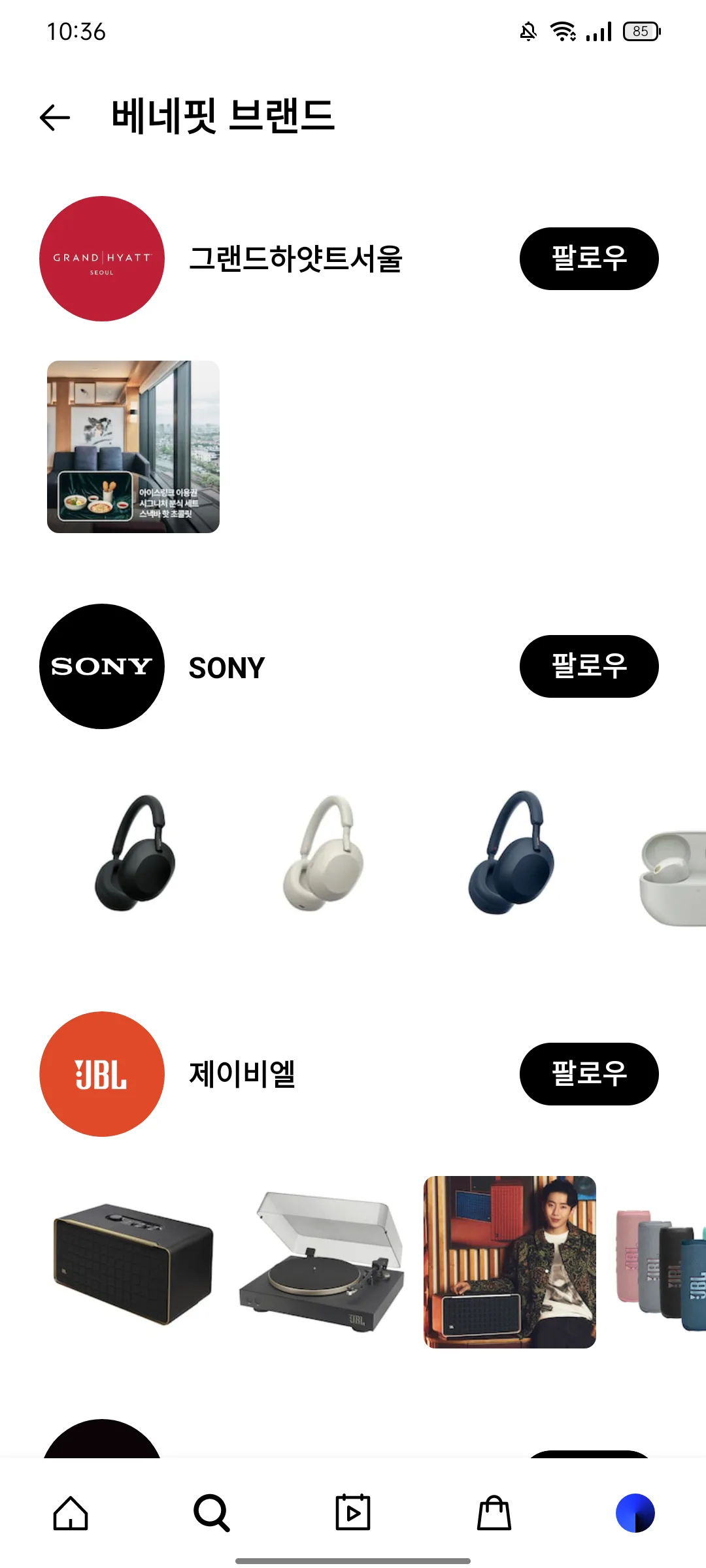The height and width of the screenshot is (1568, 706).
Task: Follow the SONY brand
Action: [x=588, y=666]
